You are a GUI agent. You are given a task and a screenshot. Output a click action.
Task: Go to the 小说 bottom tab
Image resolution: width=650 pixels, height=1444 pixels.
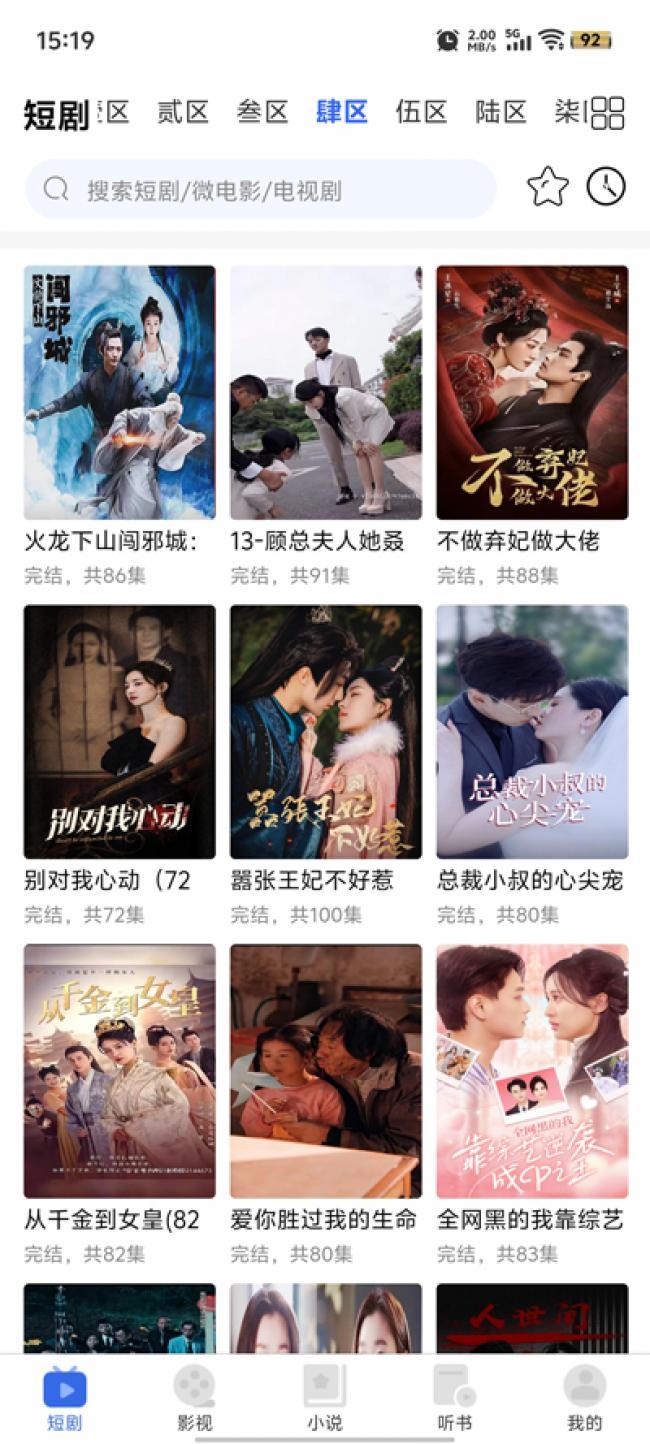tap(324, 1398)
